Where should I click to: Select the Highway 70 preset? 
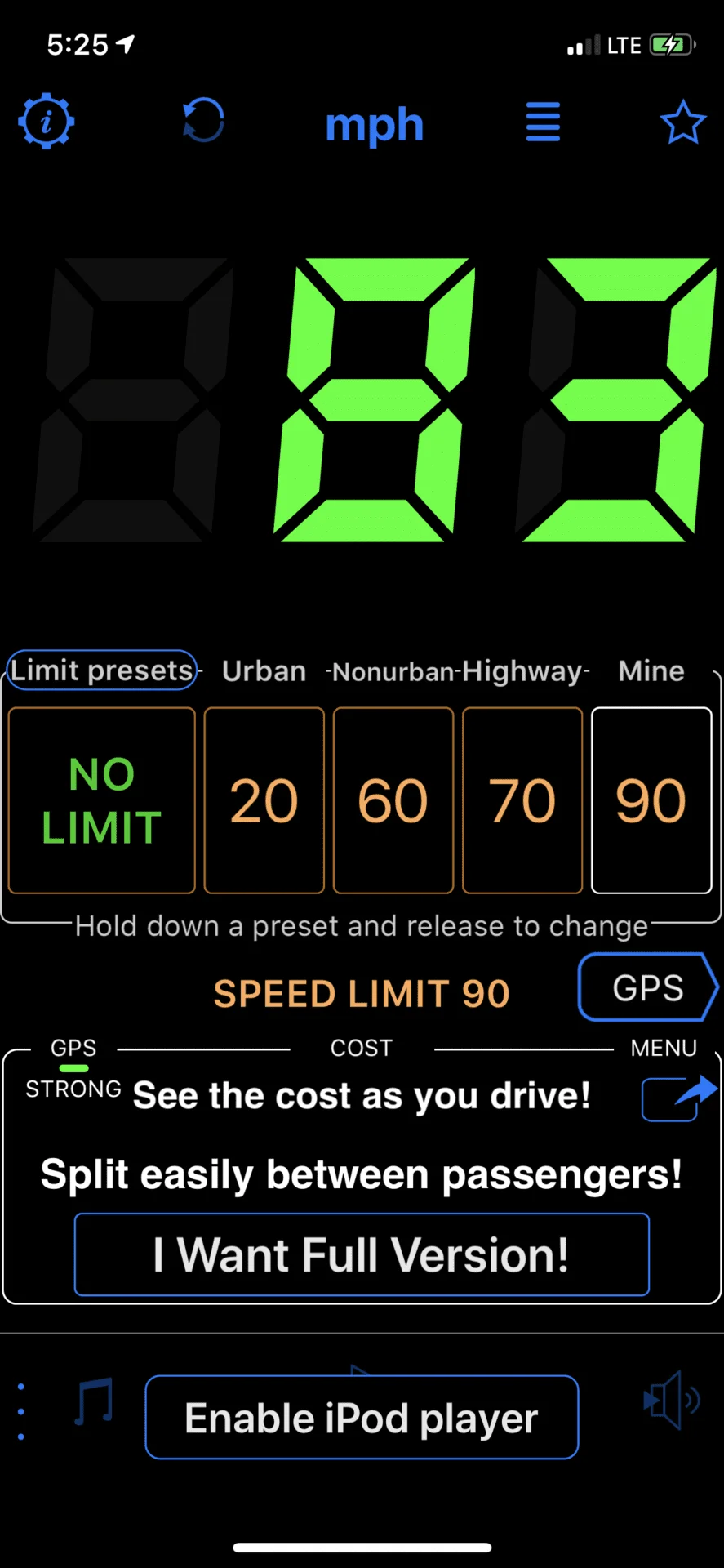point(522,800)
